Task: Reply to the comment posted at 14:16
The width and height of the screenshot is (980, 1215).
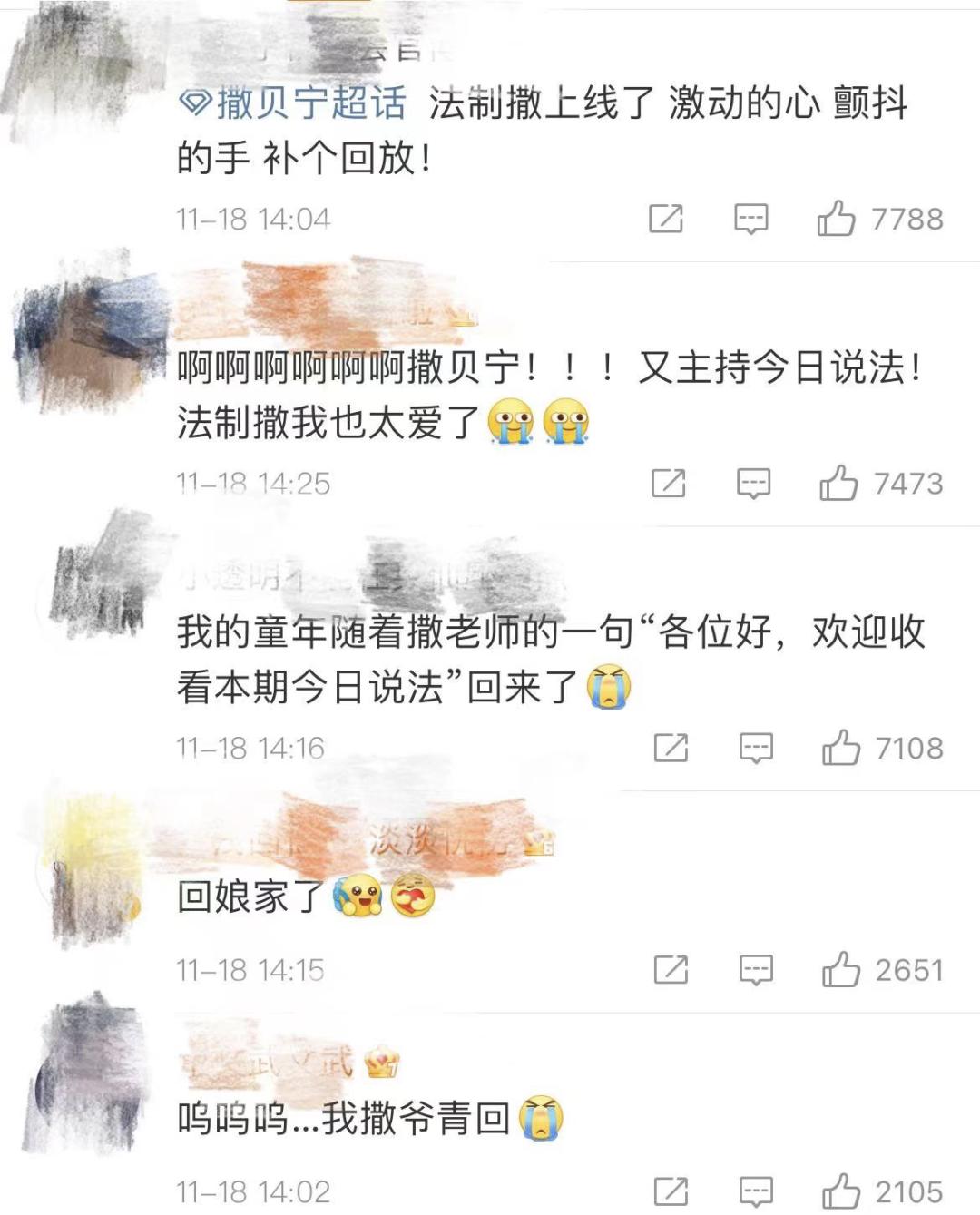Action: [x=756, y=749]
